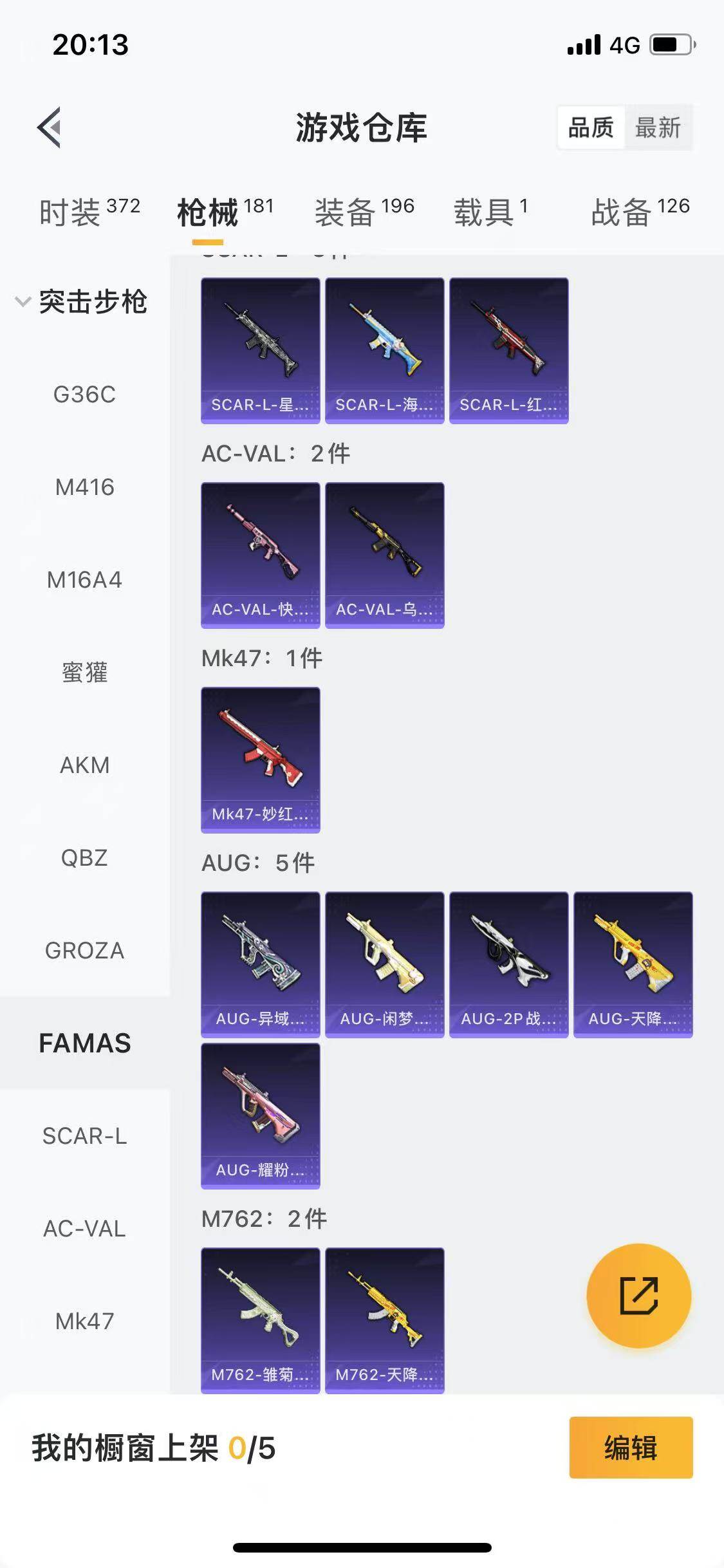The width and height of the screenshot is (724, 1568).
Task: Select AKM in the sidebar
Action: [x=84, y=765]
